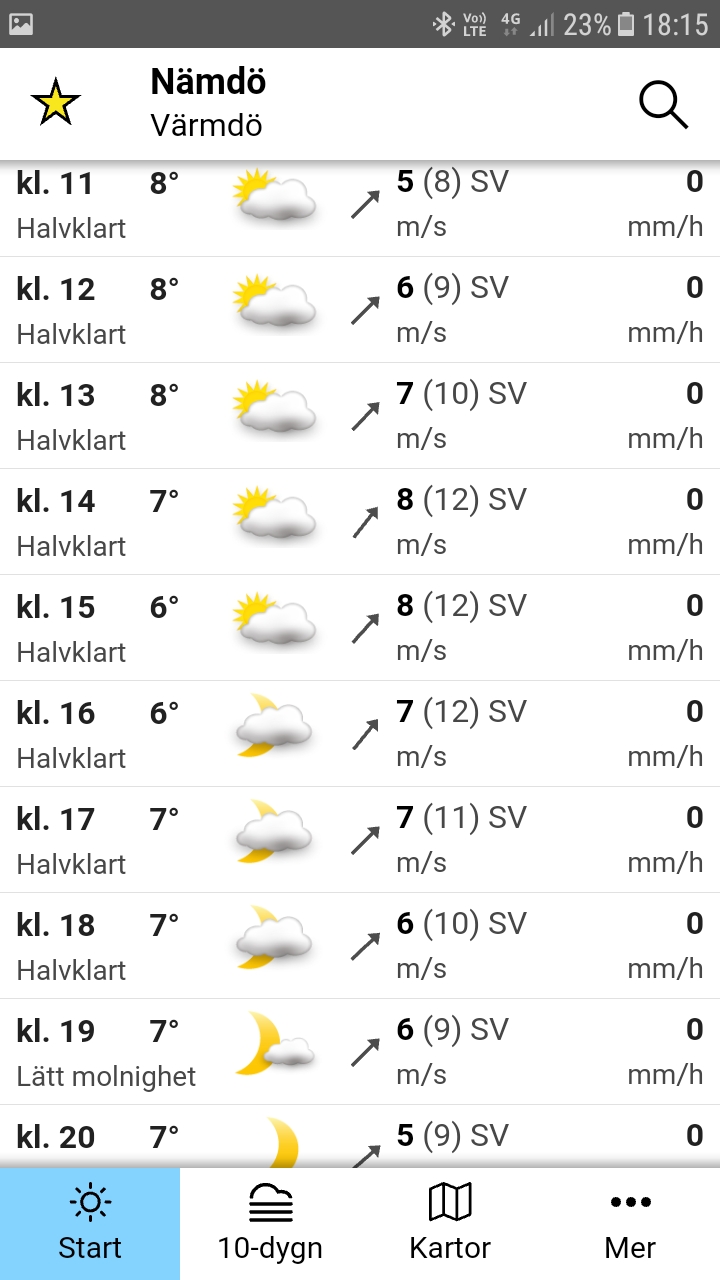Open the Mer tab

tap(630, 1223)
